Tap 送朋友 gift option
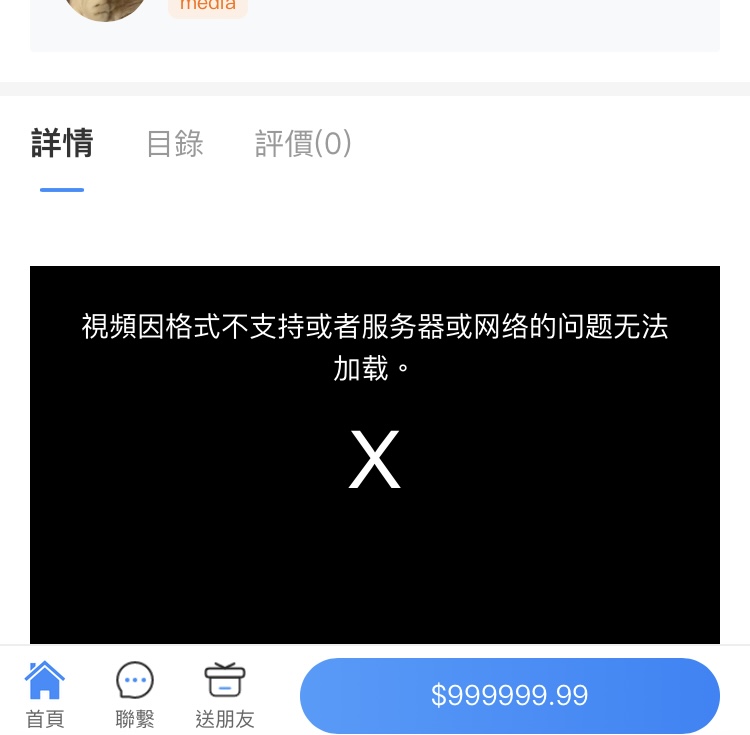 [225, 695]
